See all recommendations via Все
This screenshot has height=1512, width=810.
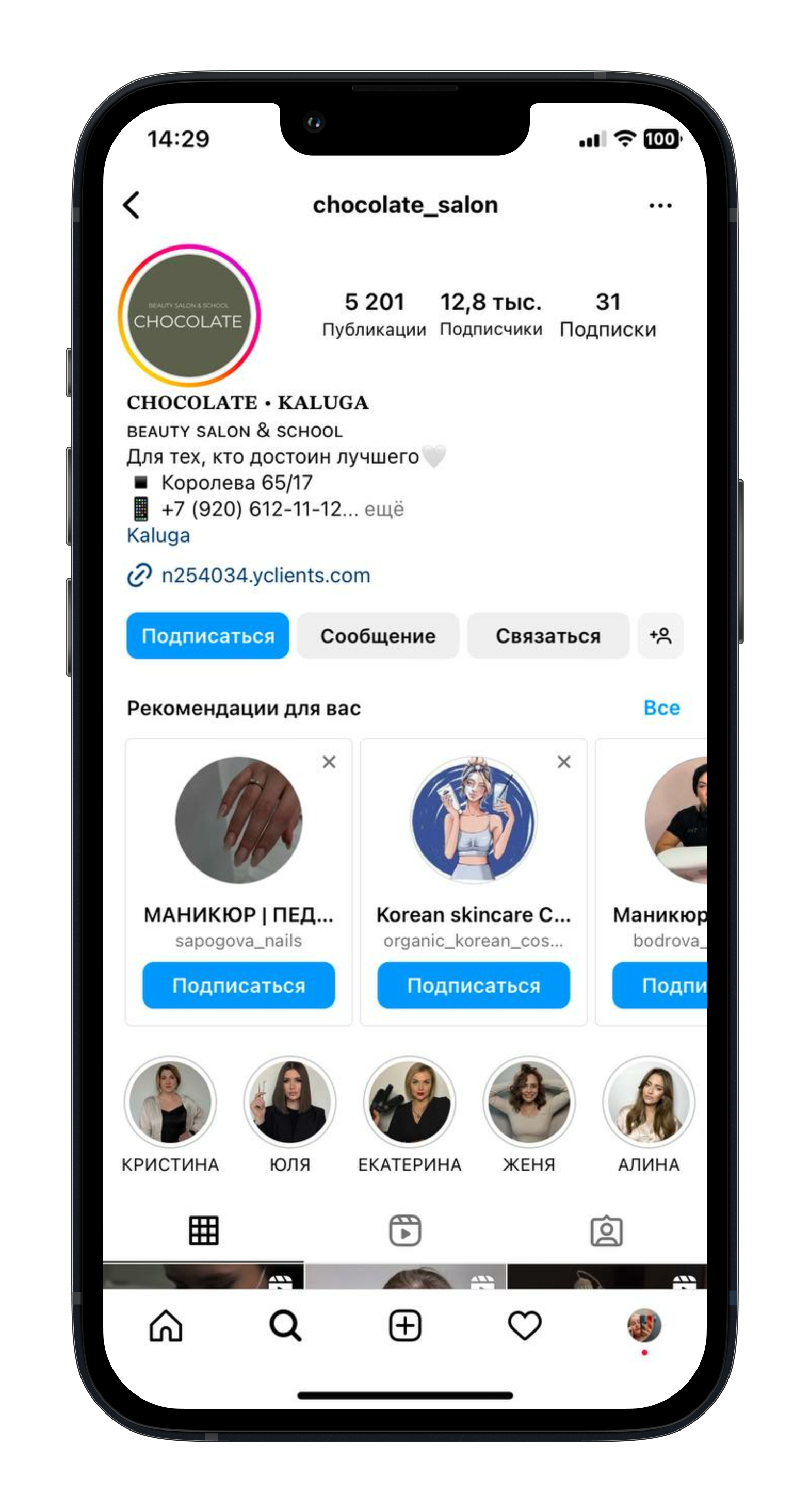pyautogui.click(x=661, y=708)
